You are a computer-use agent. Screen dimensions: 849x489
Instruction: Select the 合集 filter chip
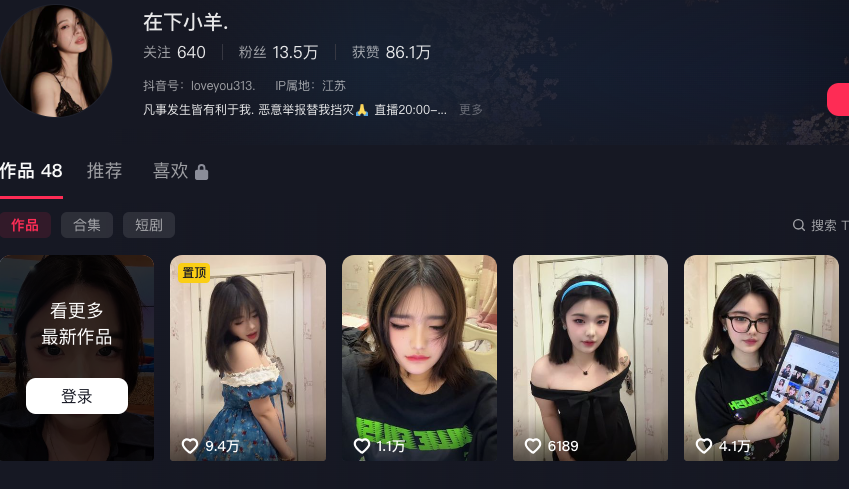pos(87,225)
